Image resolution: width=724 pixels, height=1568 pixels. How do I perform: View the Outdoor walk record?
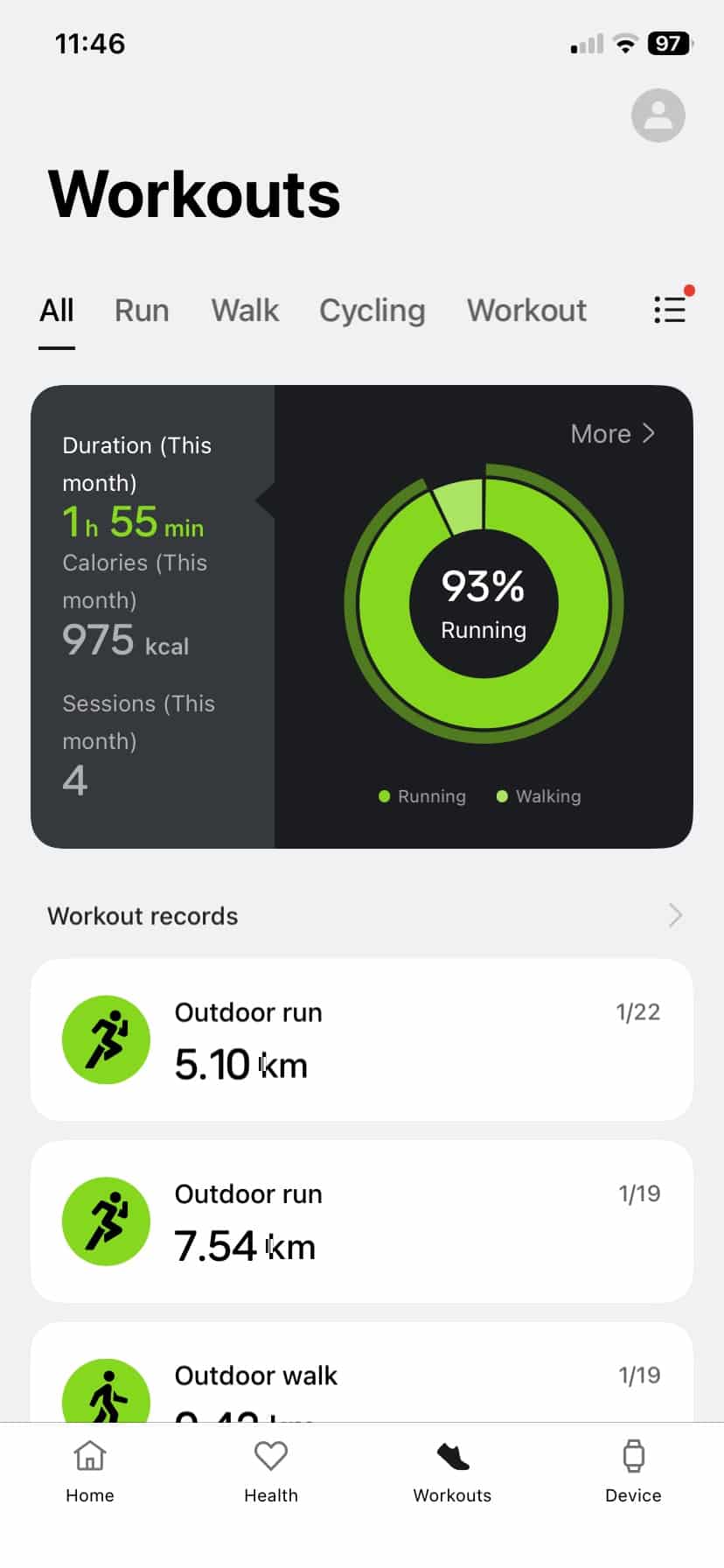tap(362, 1378)
